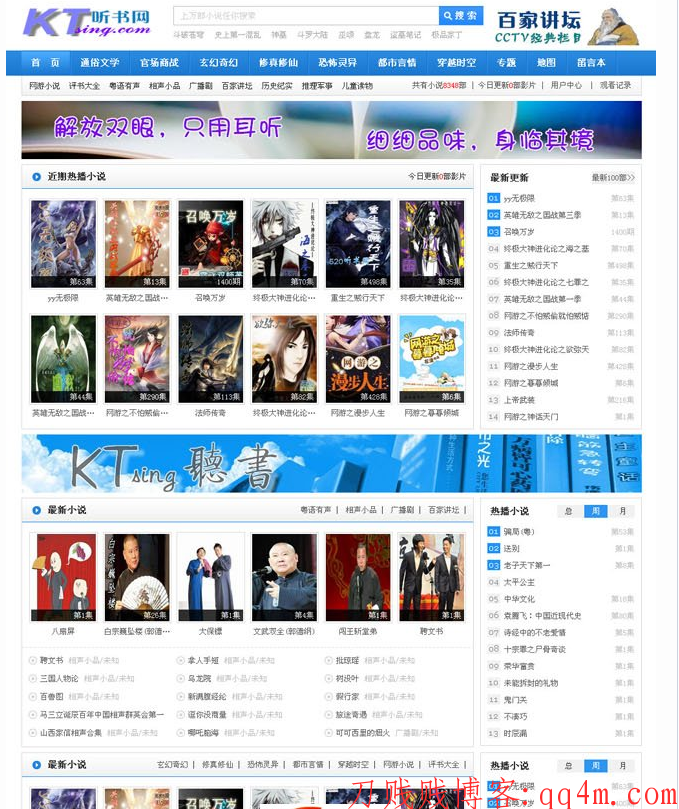
Task: Select the 总 ranking tab
Action: [568, 511]
